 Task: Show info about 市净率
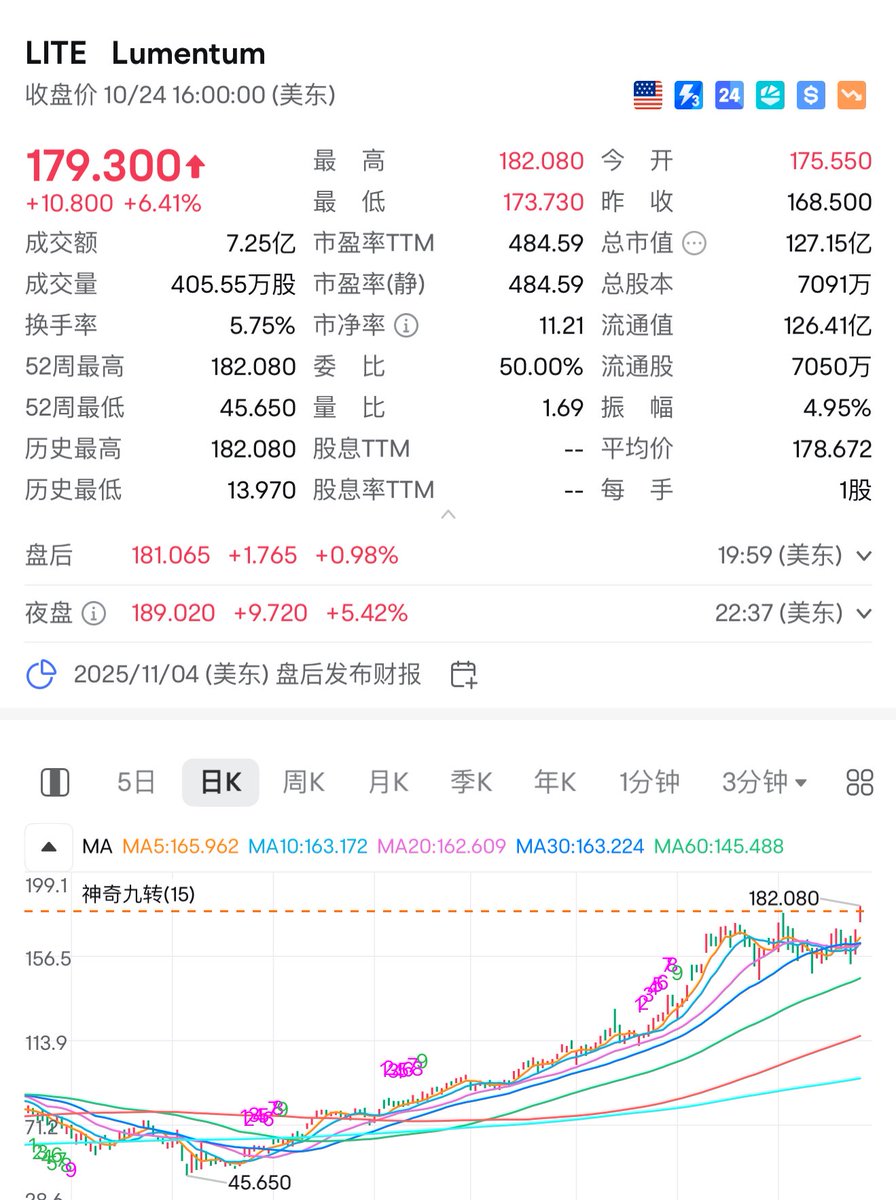406,326
